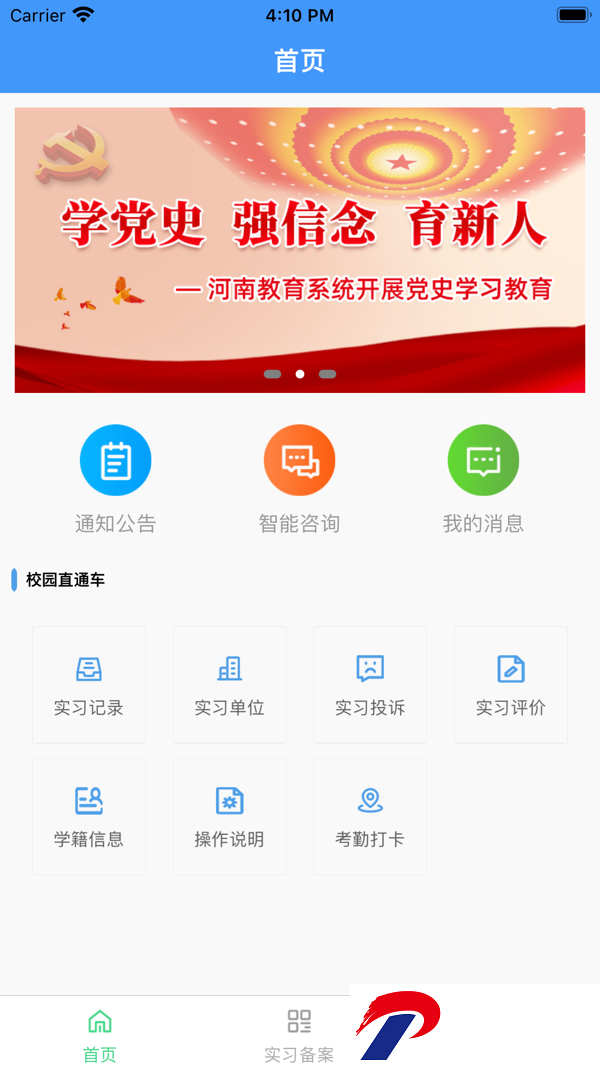Open the 学籍信息 tile
600x1067 pixels.
[x=89, y=816]
